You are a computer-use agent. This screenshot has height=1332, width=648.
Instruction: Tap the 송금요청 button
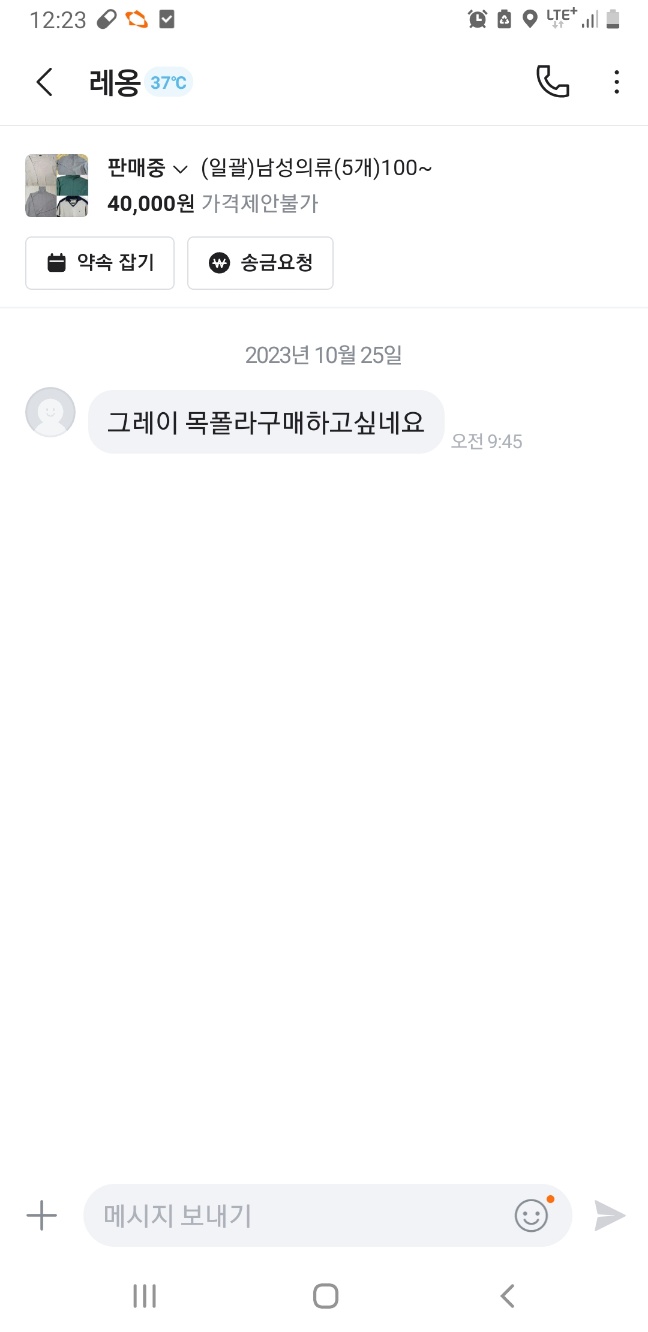point(260,263)
